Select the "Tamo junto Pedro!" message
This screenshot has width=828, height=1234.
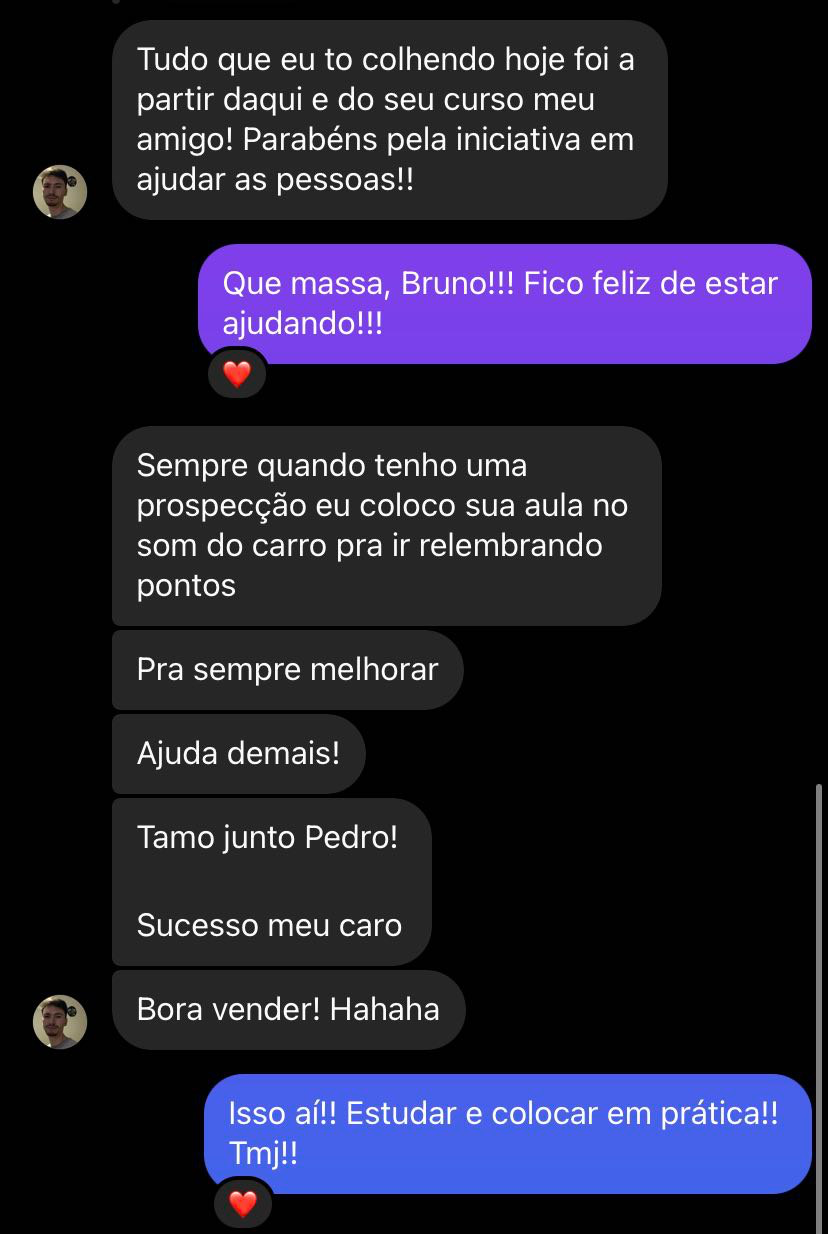point(270,837)
